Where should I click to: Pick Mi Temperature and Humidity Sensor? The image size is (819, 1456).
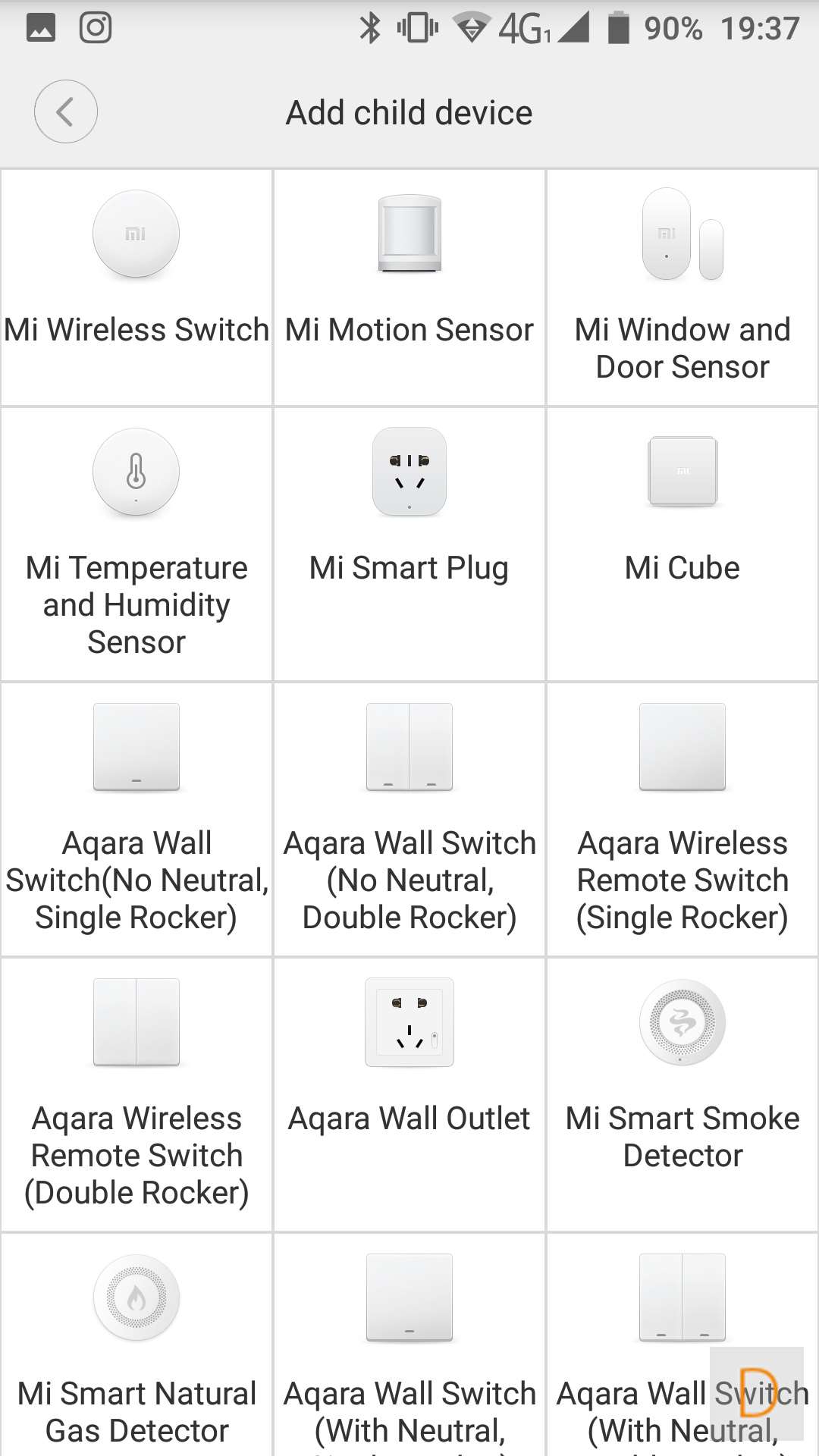pyautogui.click(x=136, y=543)
